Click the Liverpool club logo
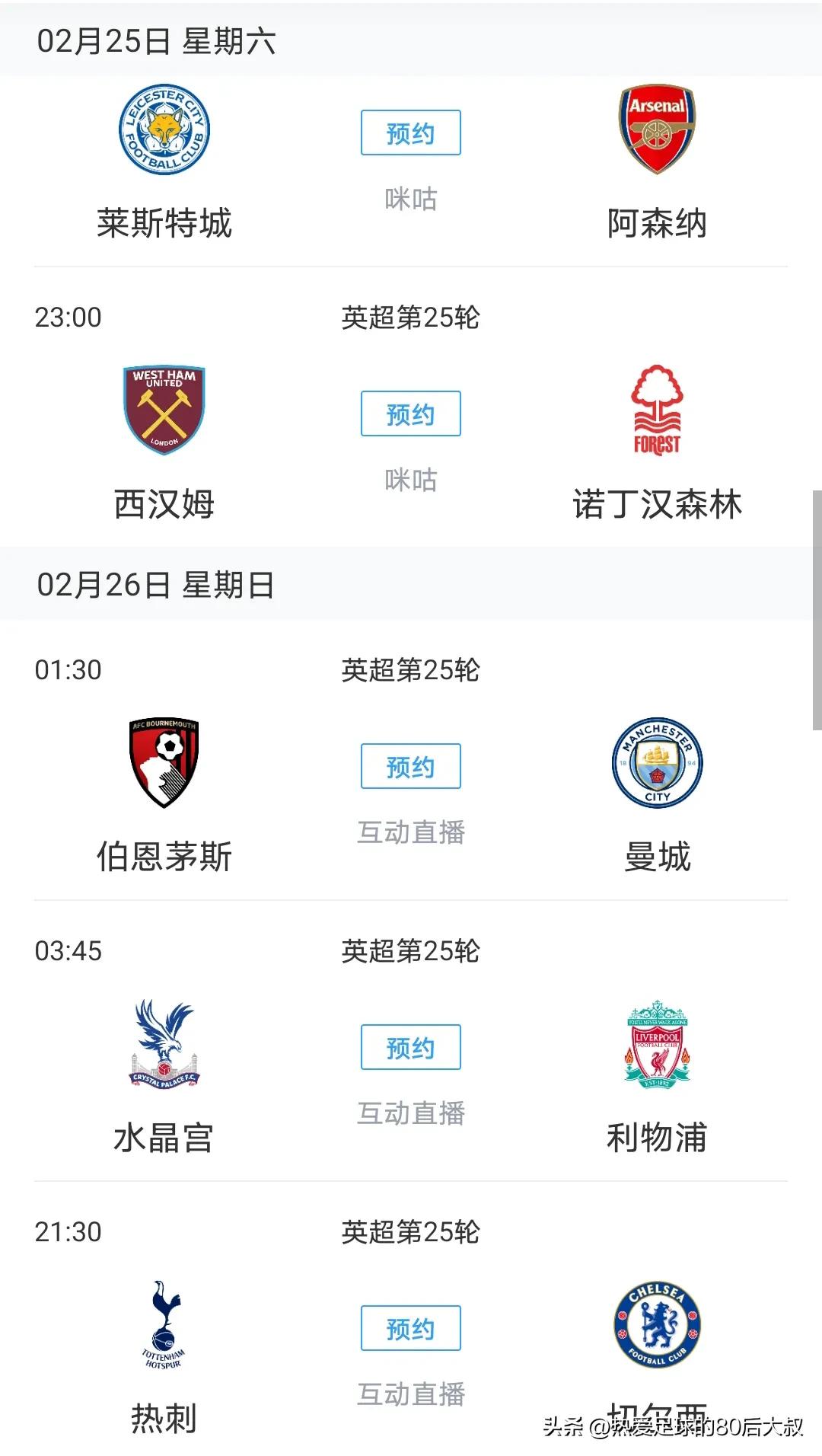The image size is (822, 1456). [x=656, y=1045]
